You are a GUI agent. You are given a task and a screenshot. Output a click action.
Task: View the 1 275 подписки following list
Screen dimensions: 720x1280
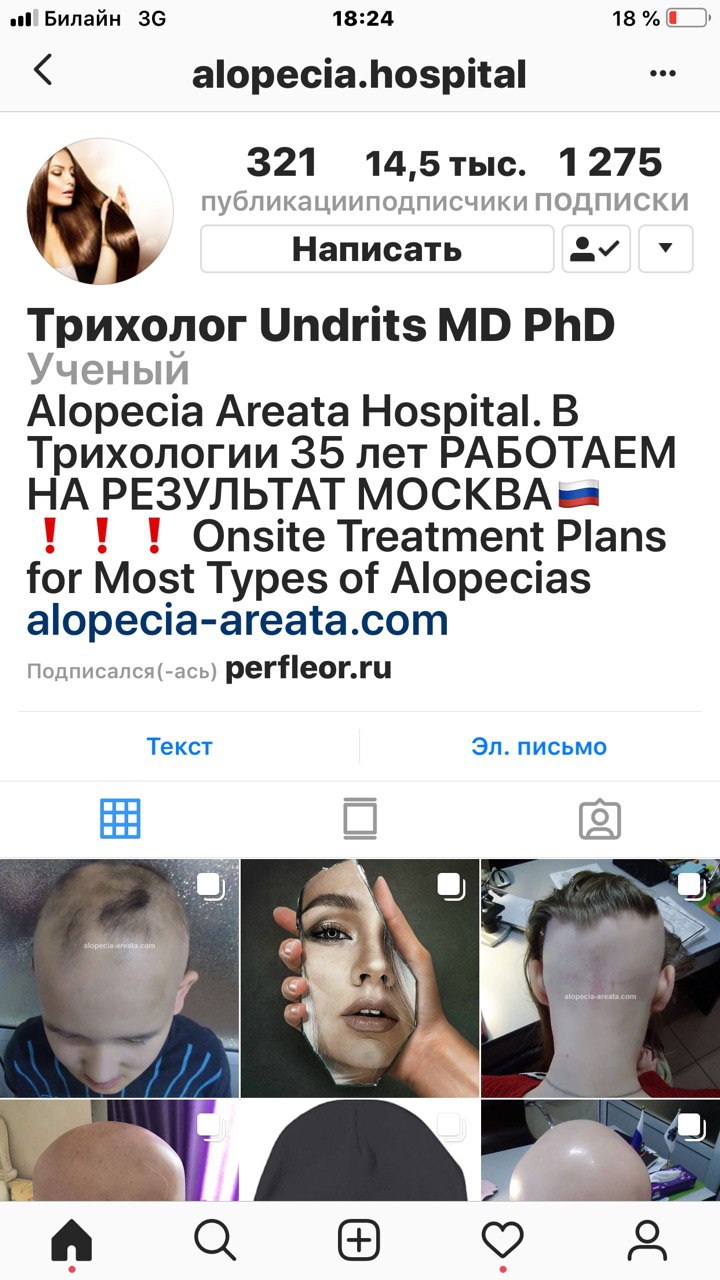(x=611, y=180)
